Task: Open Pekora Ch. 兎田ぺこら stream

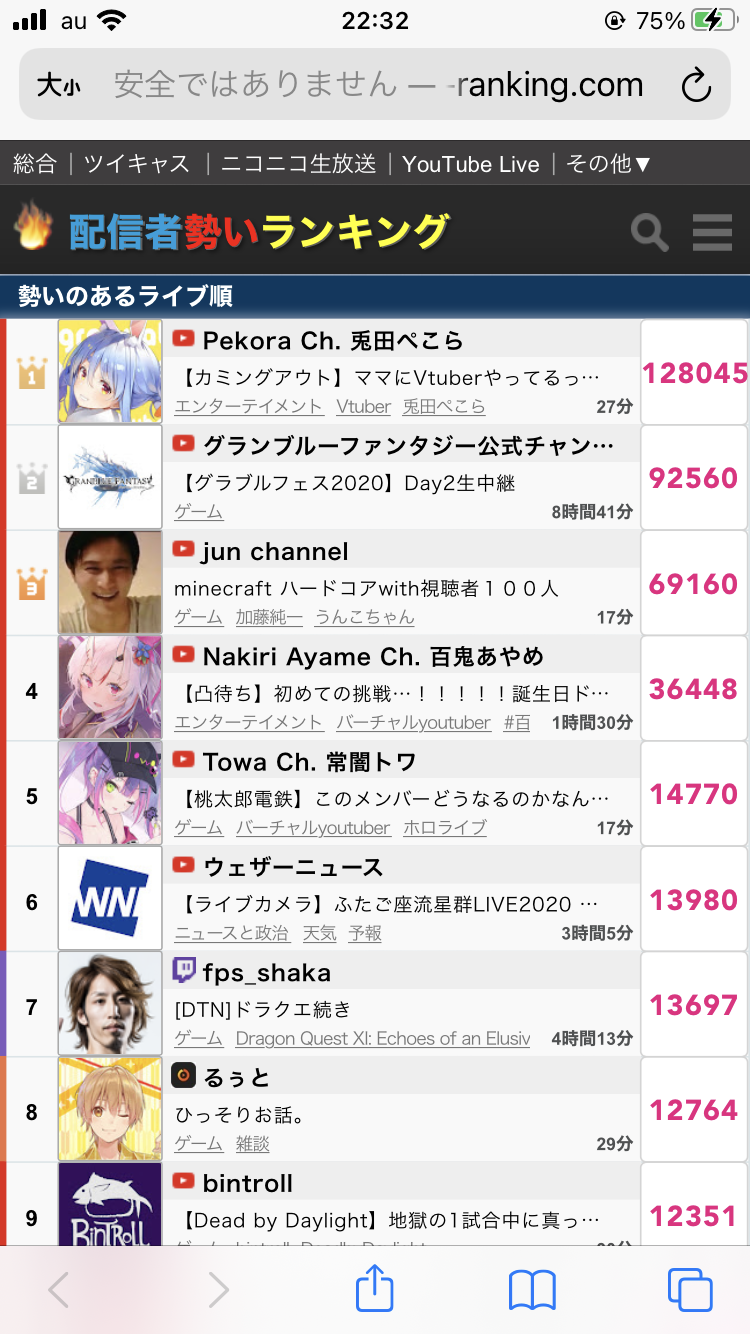Action: click(333, 341)
